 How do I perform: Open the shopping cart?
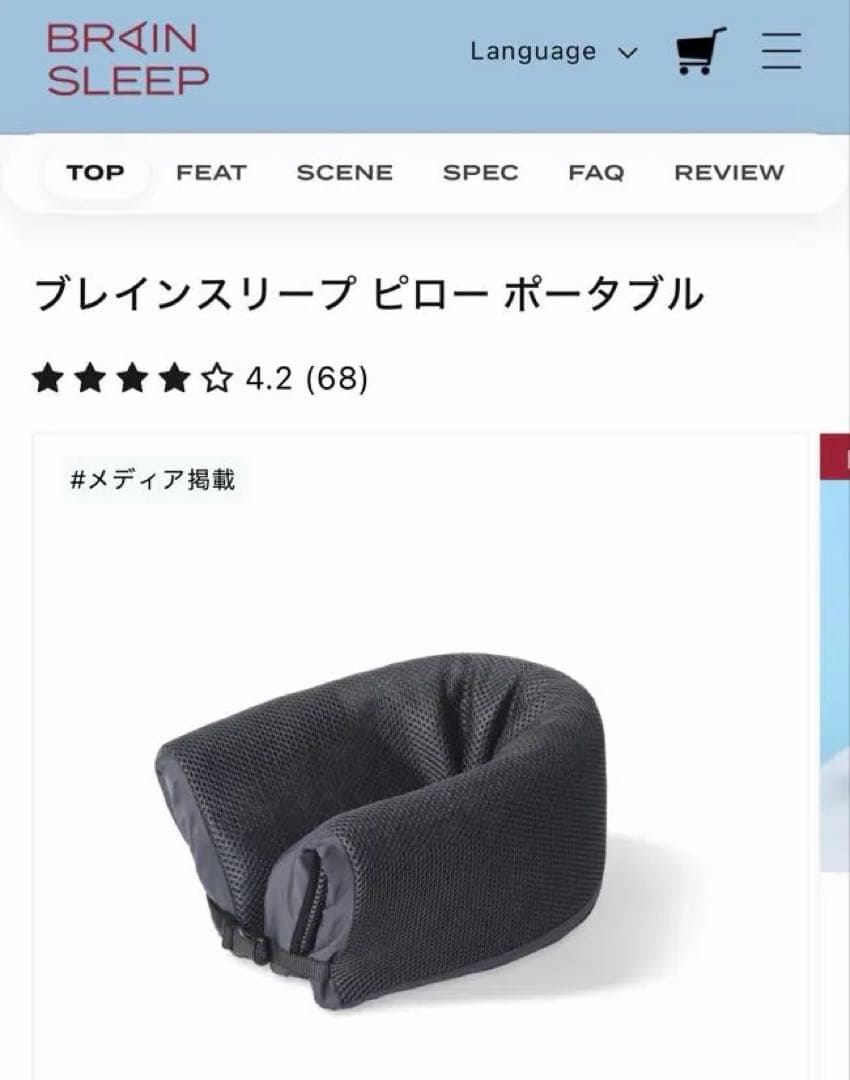point(696,52)
